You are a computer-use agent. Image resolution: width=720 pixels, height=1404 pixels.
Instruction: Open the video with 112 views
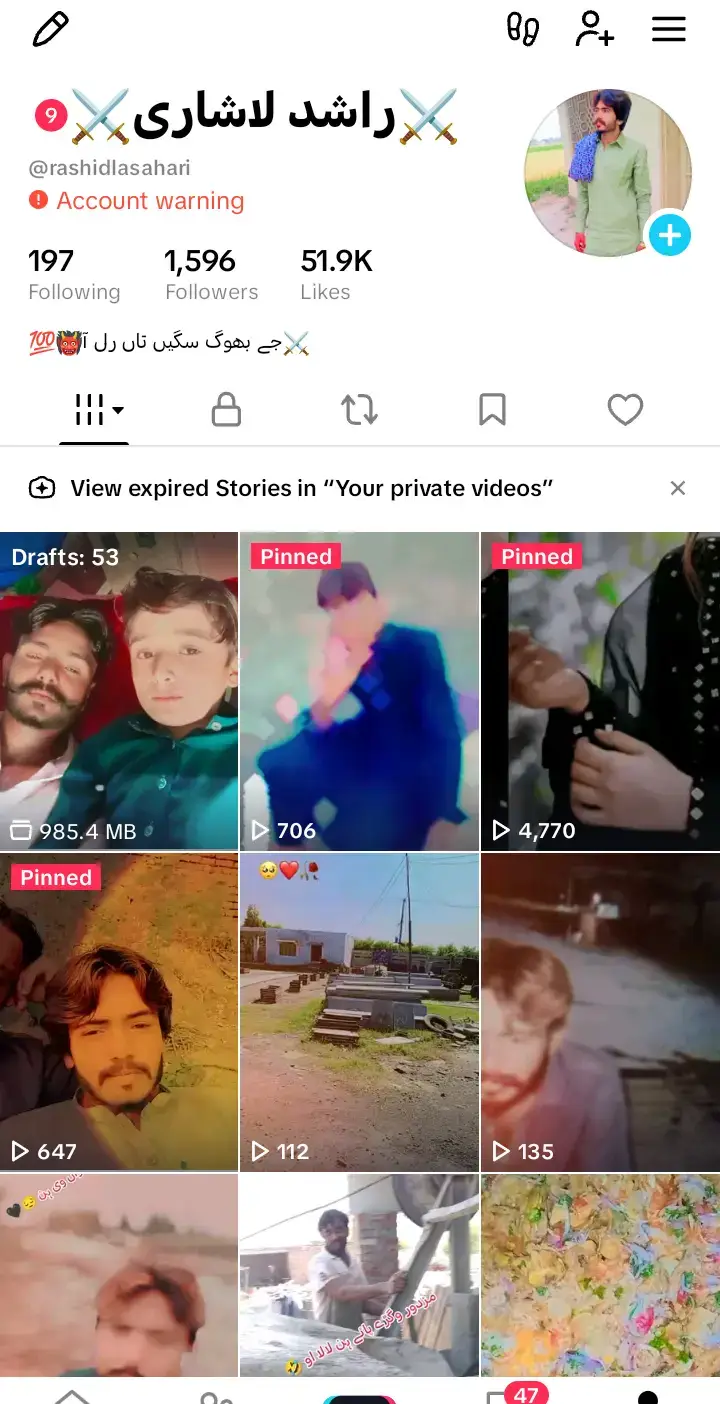click(x=360, y=1012)
